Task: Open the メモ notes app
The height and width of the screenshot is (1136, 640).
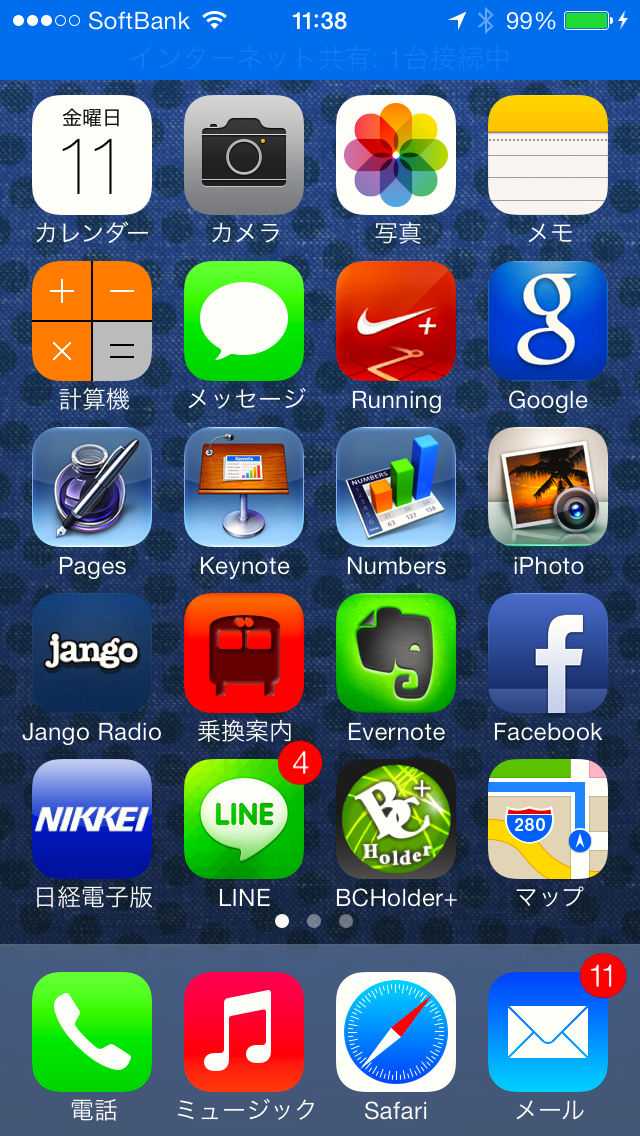Action: (x=548, y=155)
